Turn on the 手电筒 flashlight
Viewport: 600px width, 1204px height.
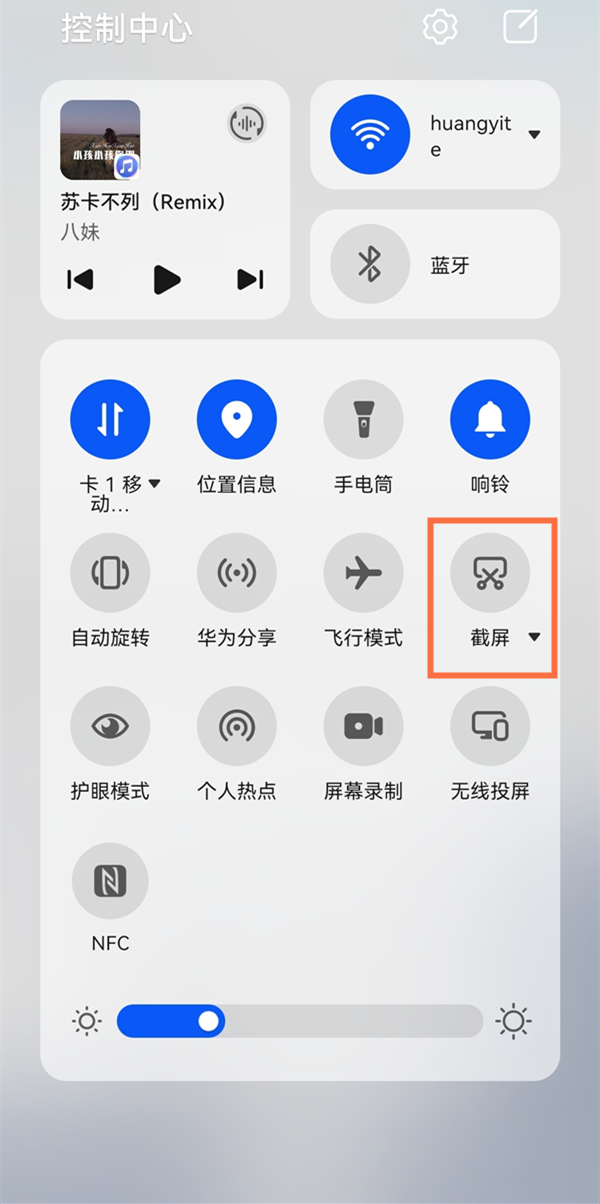pos(364,420)
